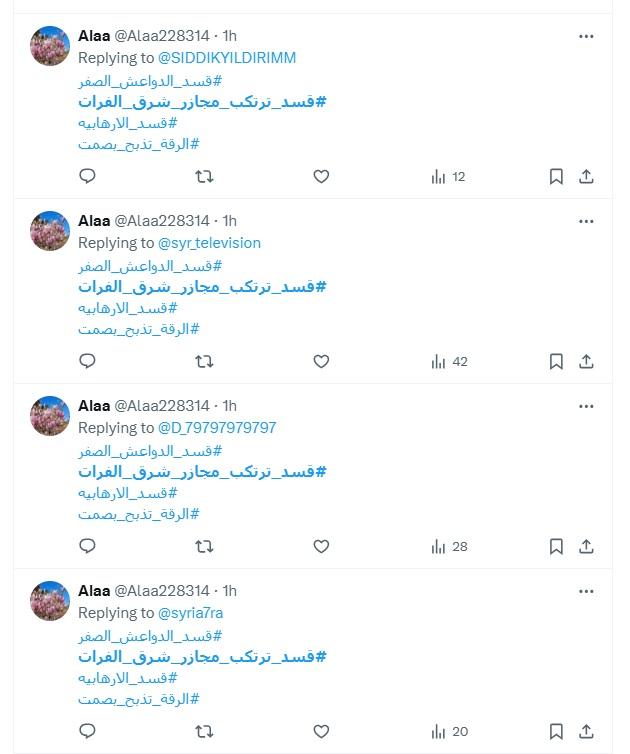Image resolution: width=630 pixels, height=754 pixels.
Task: Like the reply to @syria7ra
Action: pos(321,731)
